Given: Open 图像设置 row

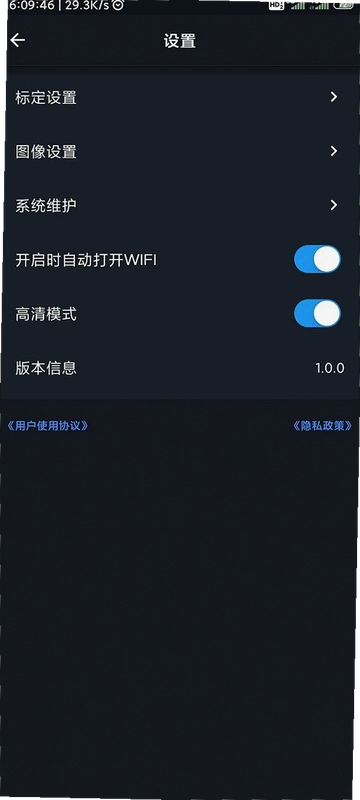Looking at the screenshot, I should tap(180, 152).
